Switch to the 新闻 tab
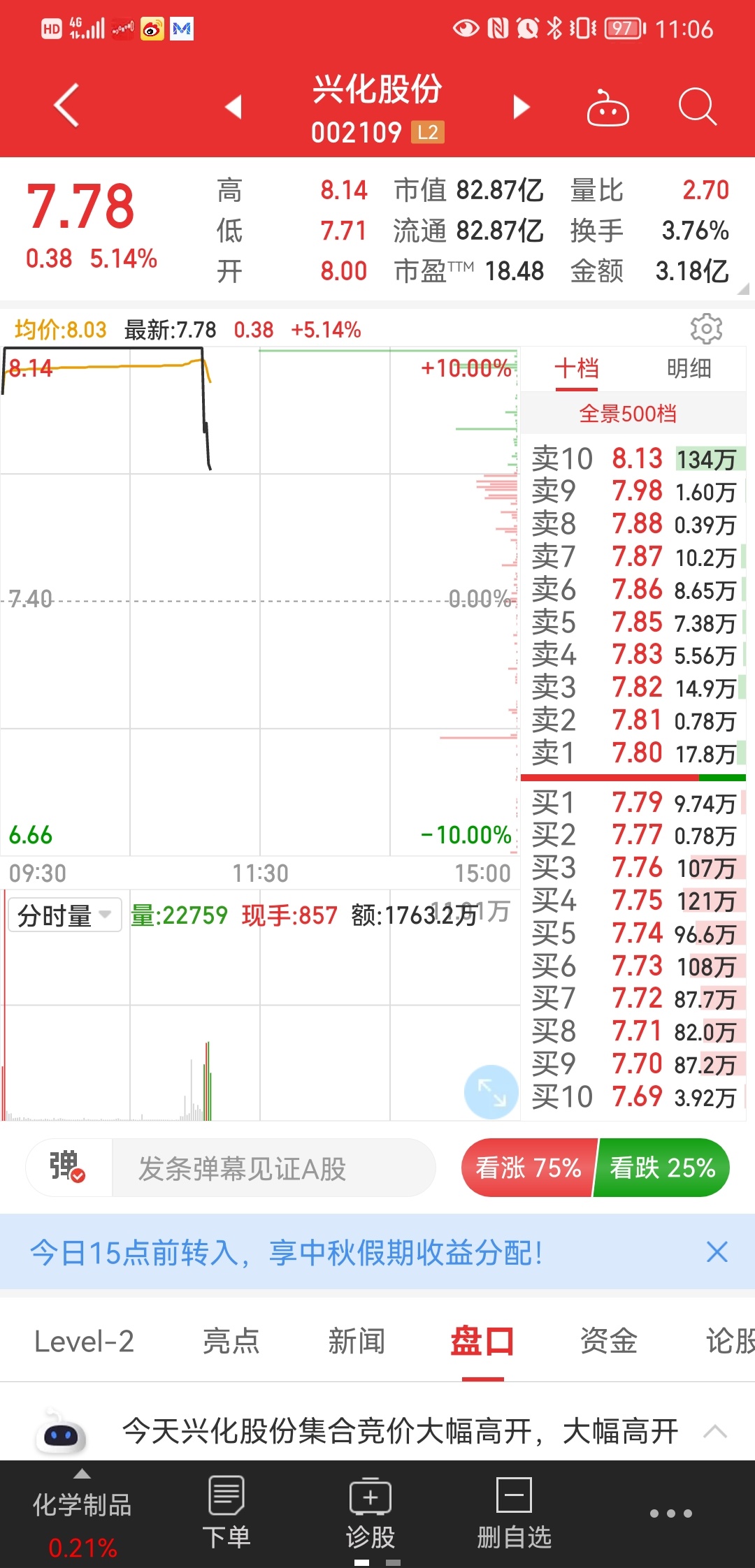The width and height of the screenshot is (755, 1568). 357,1342
